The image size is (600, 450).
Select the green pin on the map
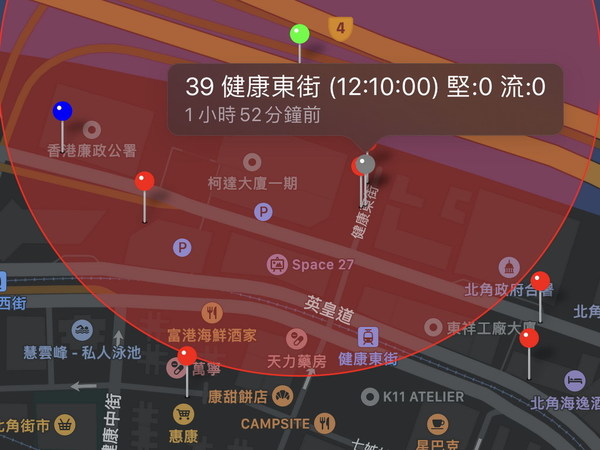click(x=300, y=34)
